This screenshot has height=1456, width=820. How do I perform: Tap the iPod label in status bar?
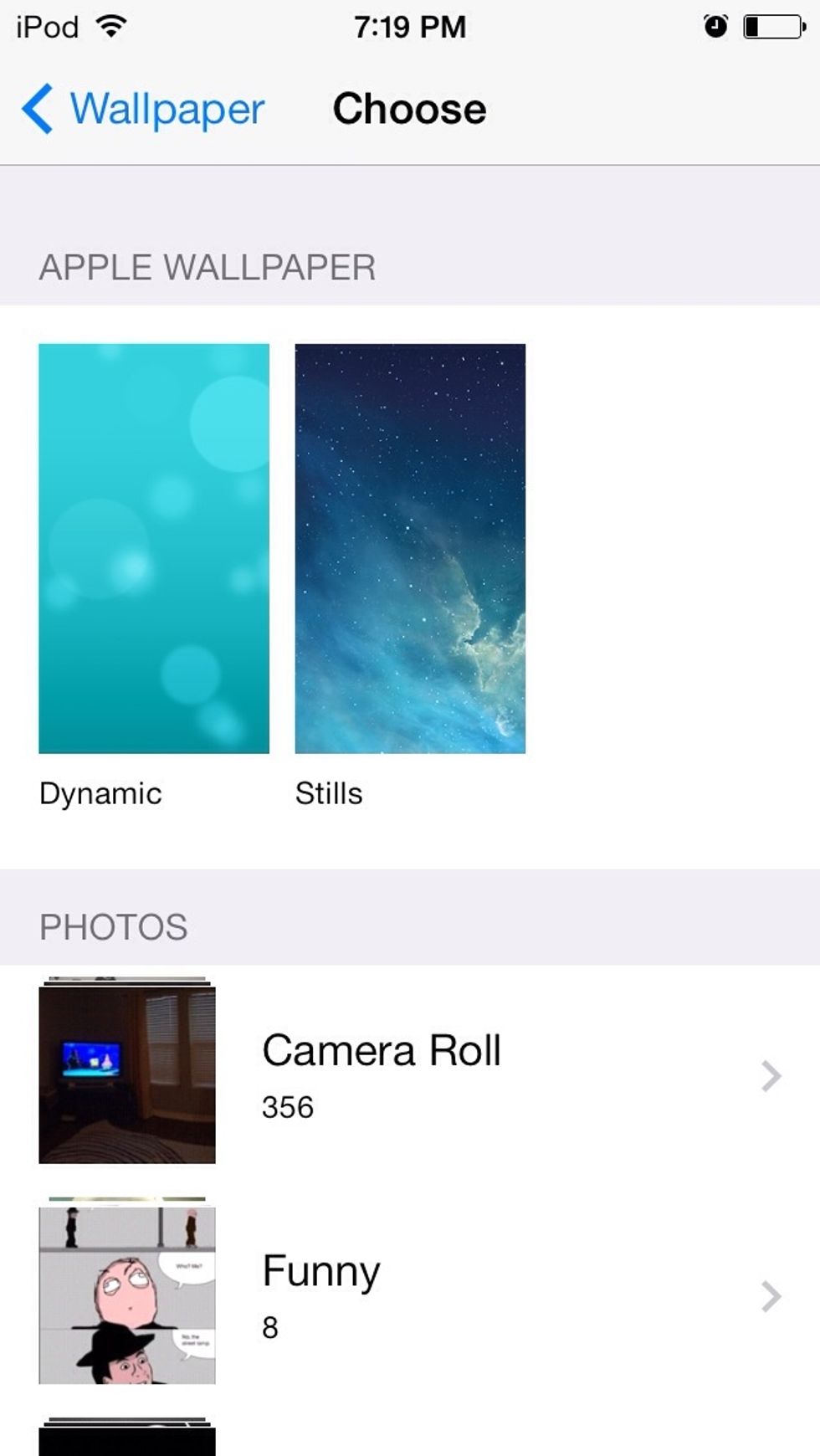pyautogui.click(x=46, y=25)
